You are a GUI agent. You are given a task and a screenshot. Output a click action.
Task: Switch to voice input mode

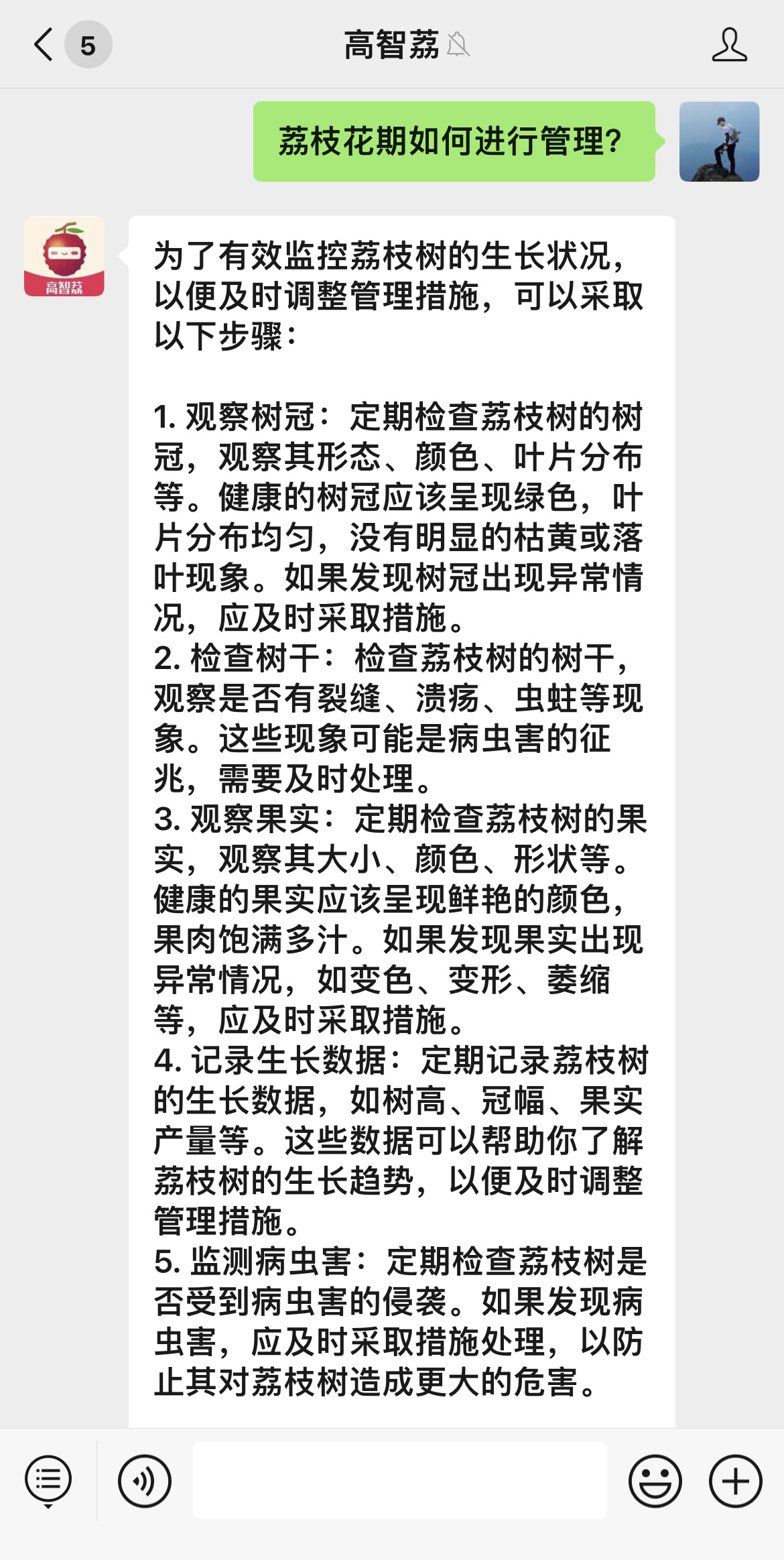coord(145,1482)
